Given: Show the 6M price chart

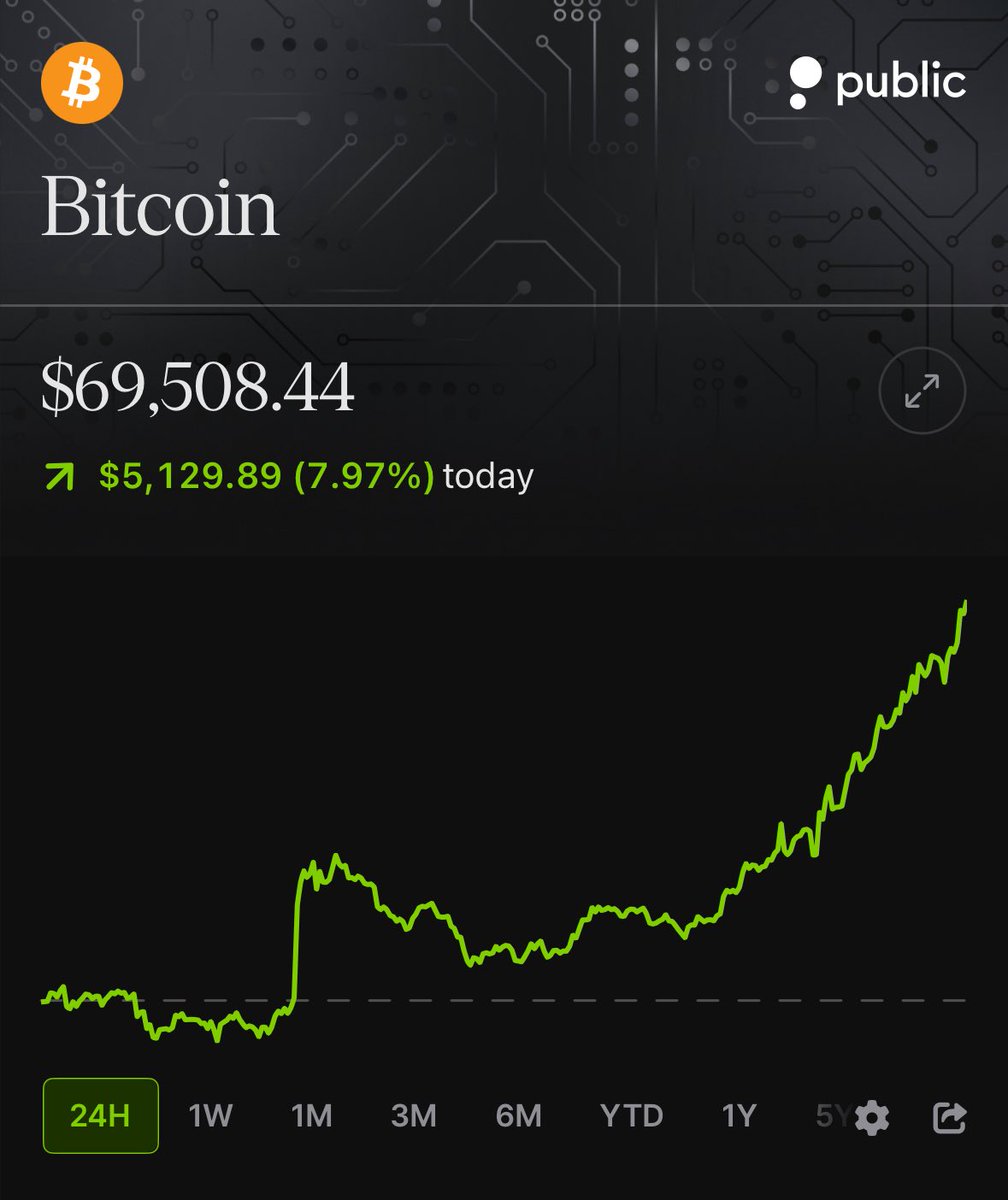Looking at the screenshot, I should (x=518, y=1116).
